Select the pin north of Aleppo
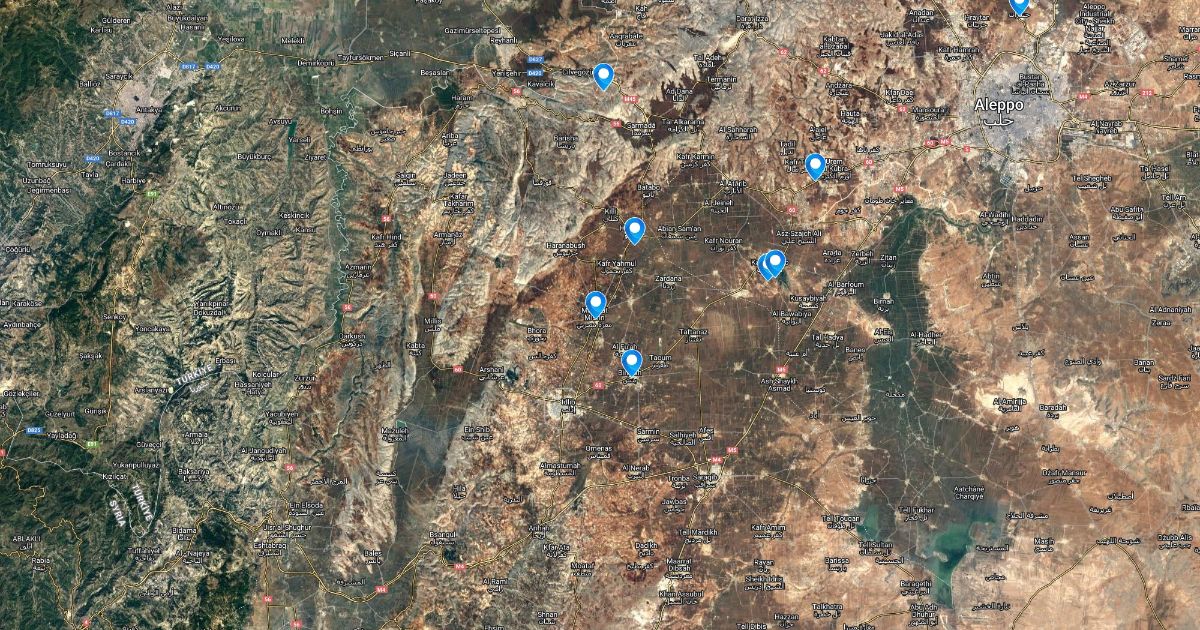1200x630 pixels. [x=1019, y=6]
